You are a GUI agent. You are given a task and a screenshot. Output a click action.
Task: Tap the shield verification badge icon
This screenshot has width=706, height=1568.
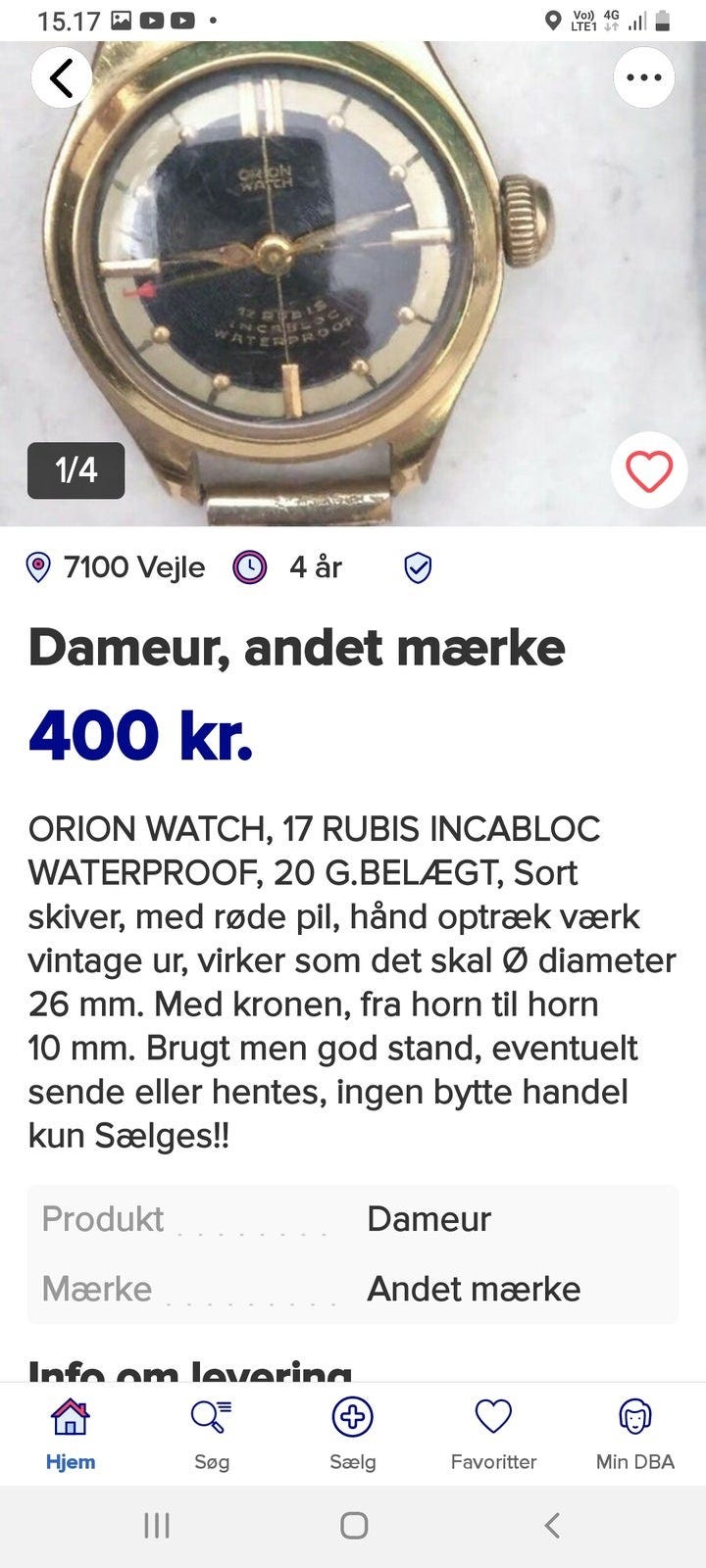(419, 566)
